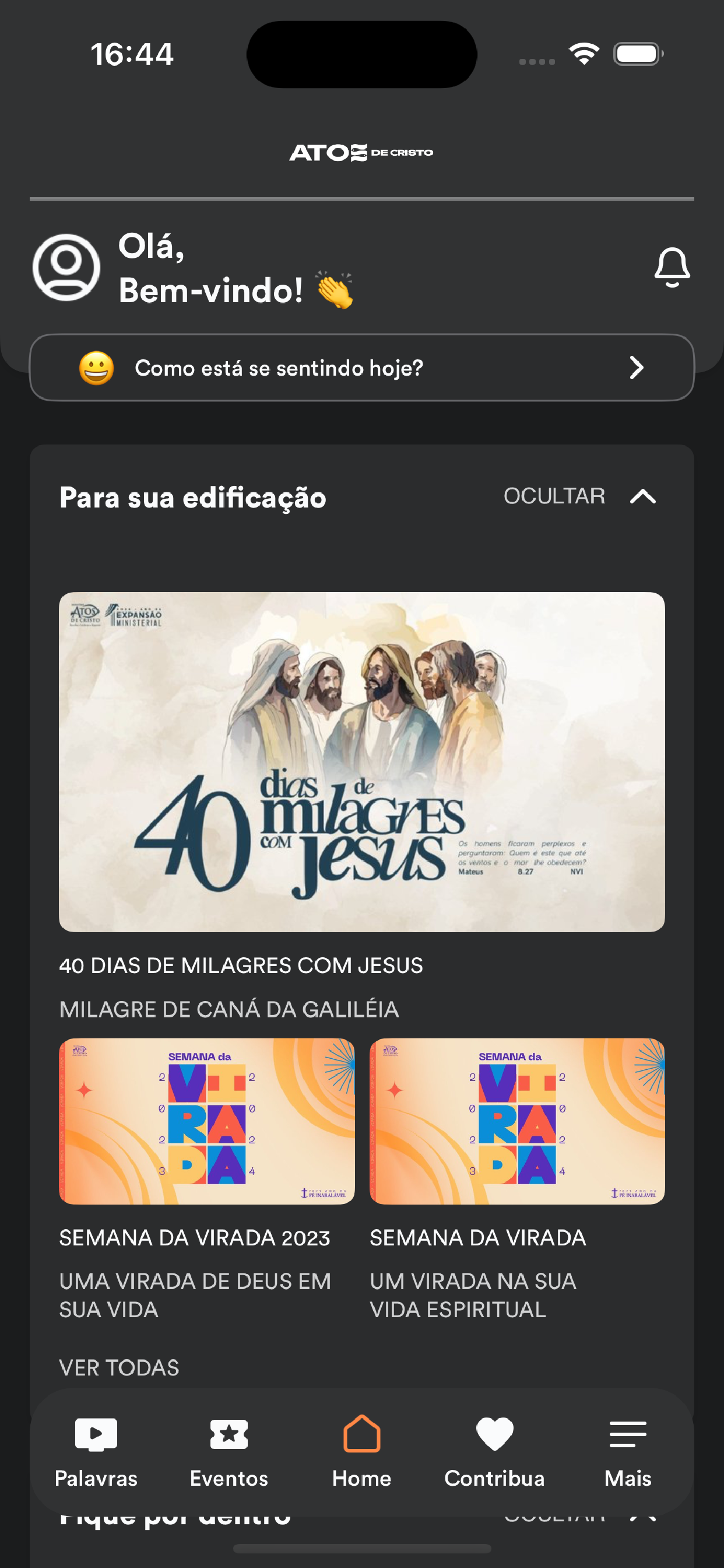The image size is (724, 1568).
Task: Open the mood question with the right chevron
Action: [637, 367]
